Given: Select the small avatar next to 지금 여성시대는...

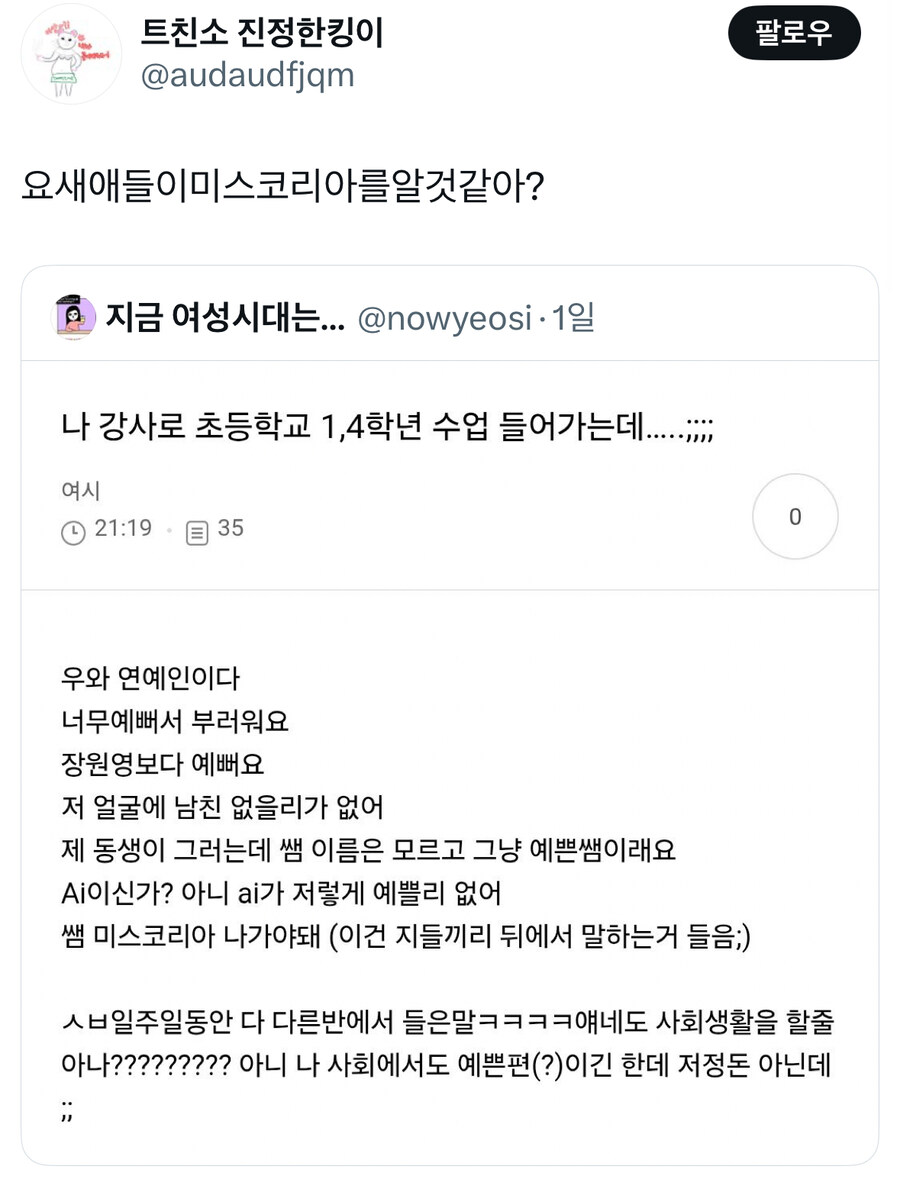Looking at the screenshot, I should (x=71, y=315).
